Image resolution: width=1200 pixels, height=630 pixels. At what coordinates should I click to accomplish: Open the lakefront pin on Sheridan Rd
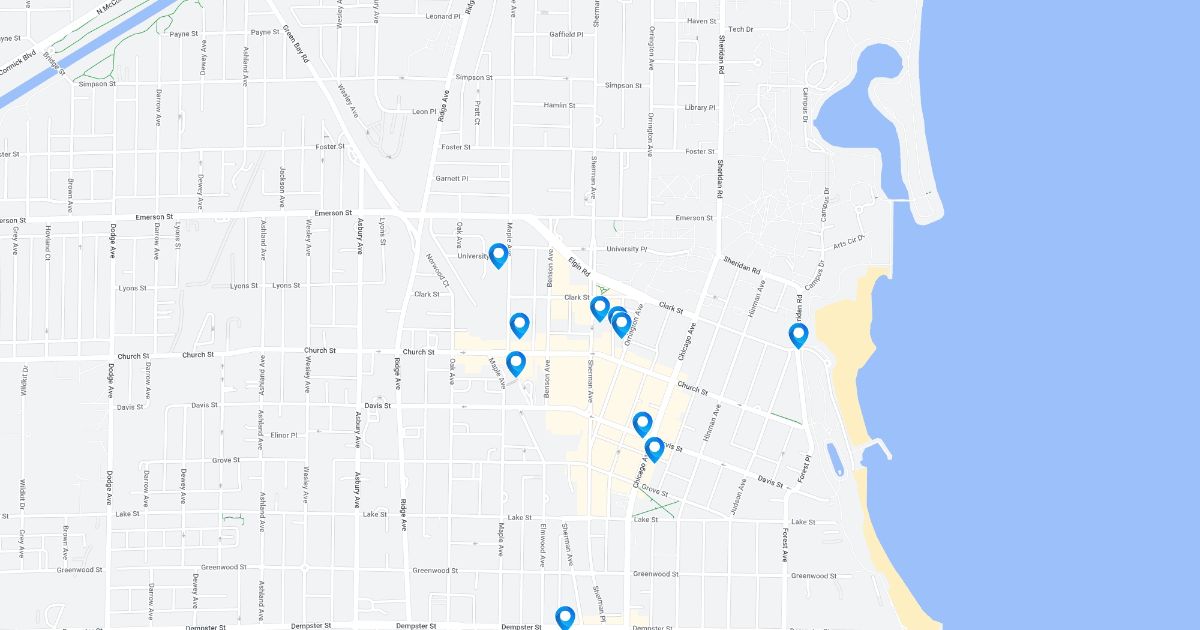(798, 334)
